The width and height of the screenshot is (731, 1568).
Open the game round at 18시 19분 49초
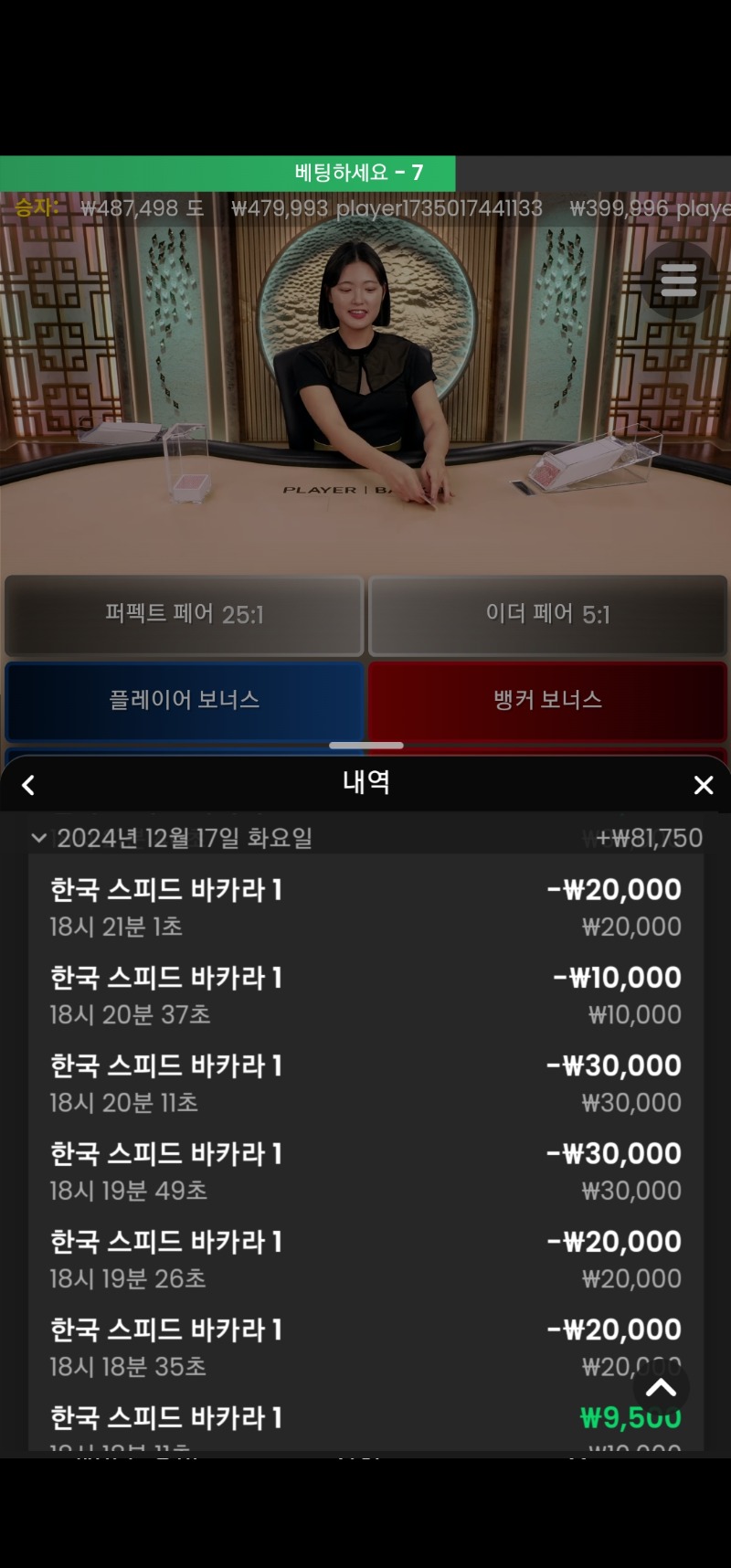click(365, 1171)
